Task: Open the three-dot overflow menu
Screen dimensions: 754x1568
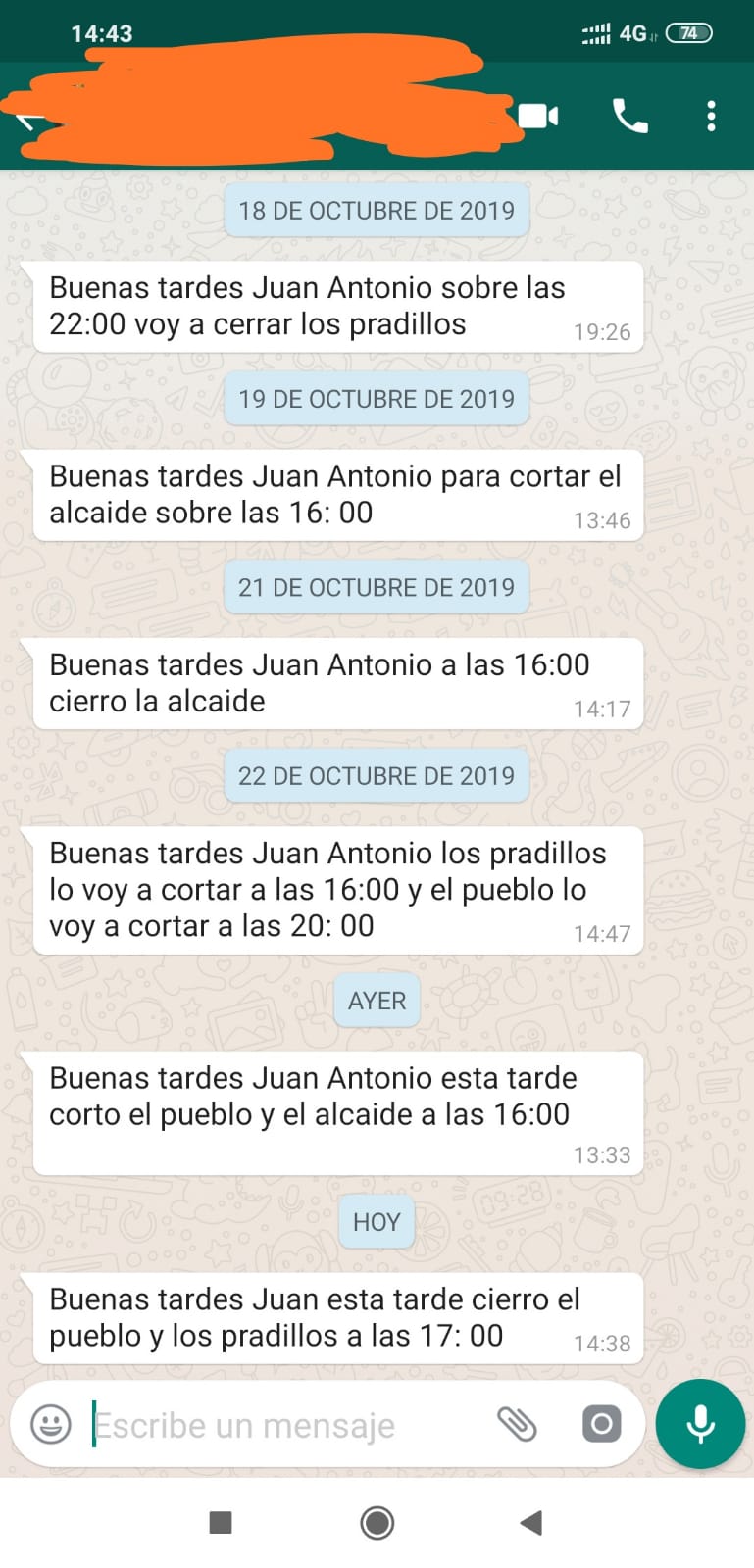Action: [x=711, y=117]
